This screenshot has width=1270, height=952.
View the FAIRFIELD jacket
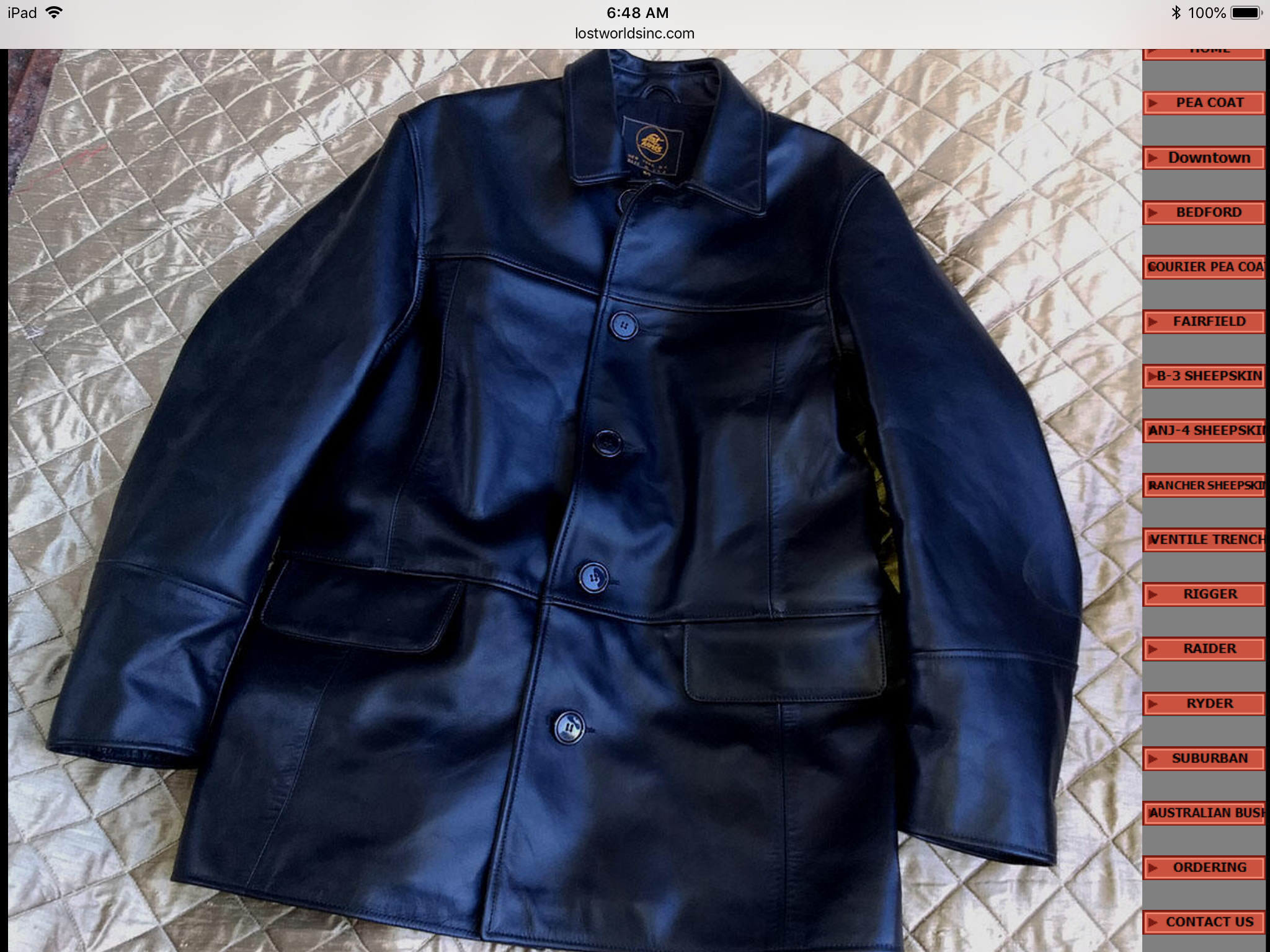[x=1204, y=322]
